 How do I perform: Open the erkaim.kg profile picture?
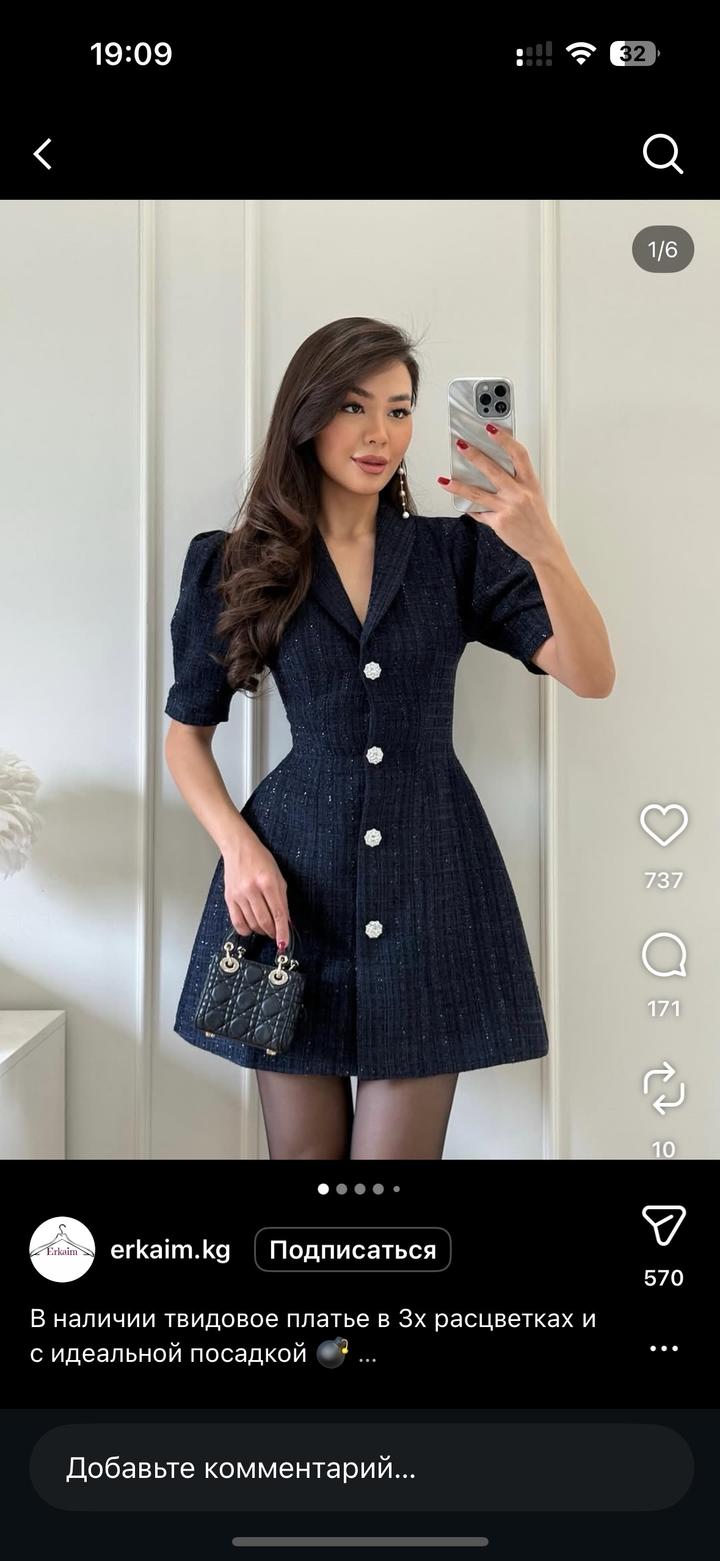[x=62, y=1250]
